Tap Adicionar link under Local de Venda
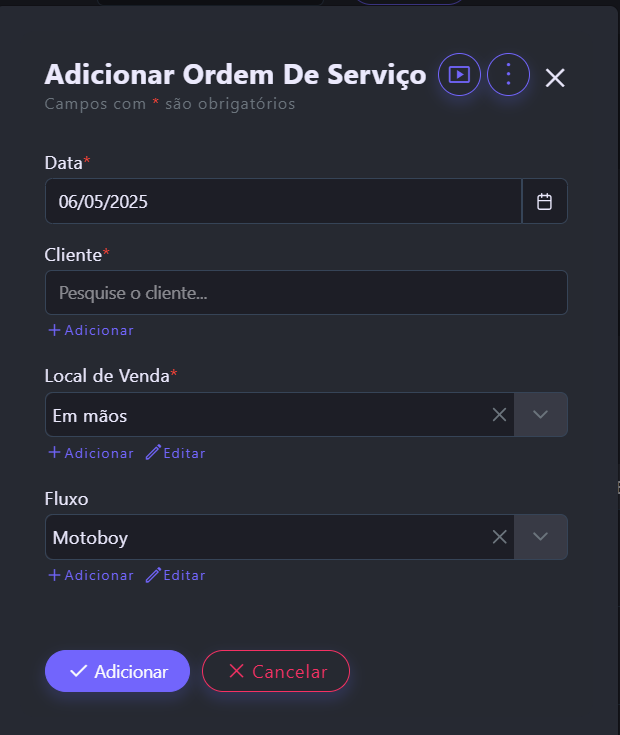Viewport: 620px width, 735px height. (91, 453)
